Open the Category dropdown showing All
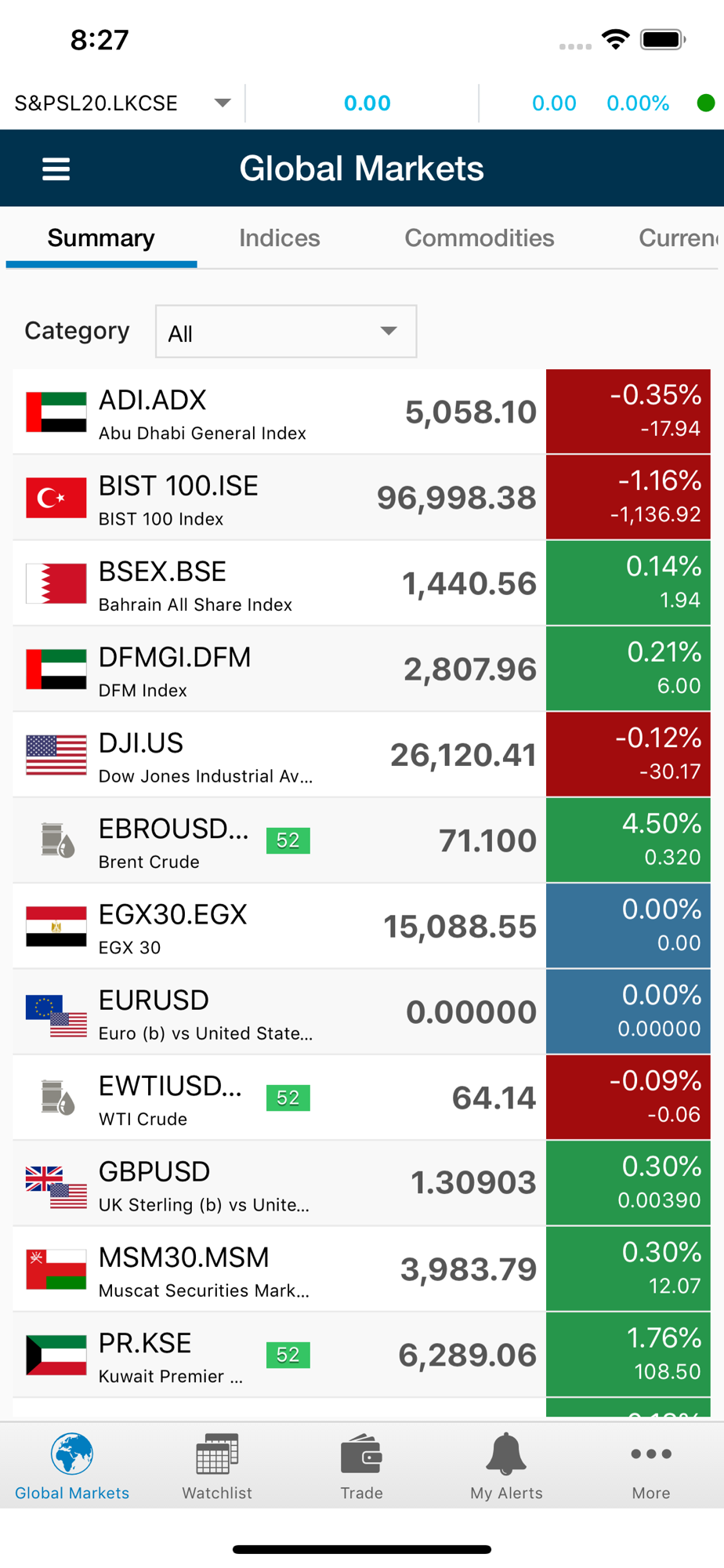The height and width of the screenshot is (1568, 724). point(286,332)
